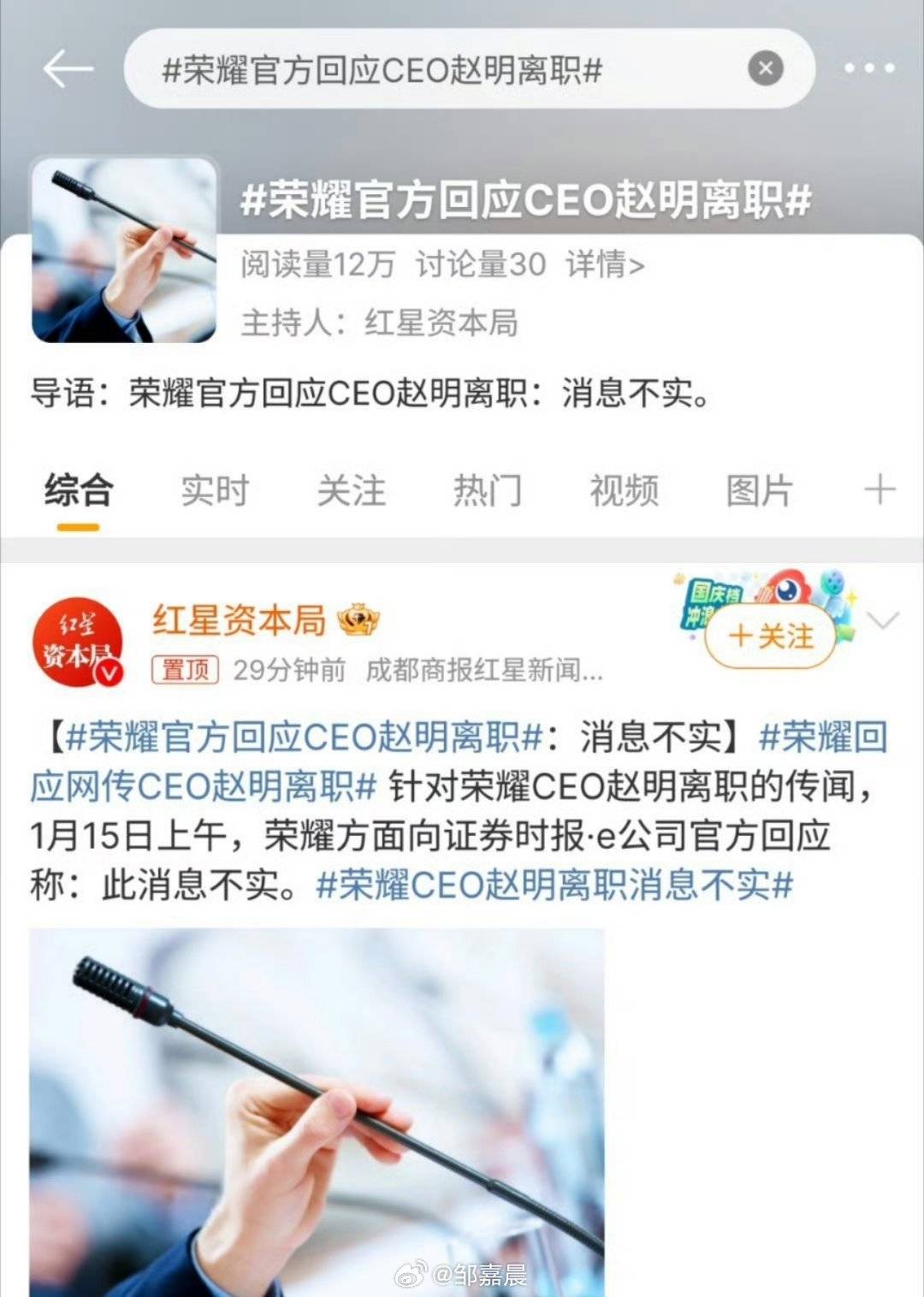Switch to the 关注 tab

(x=351, y=491)
